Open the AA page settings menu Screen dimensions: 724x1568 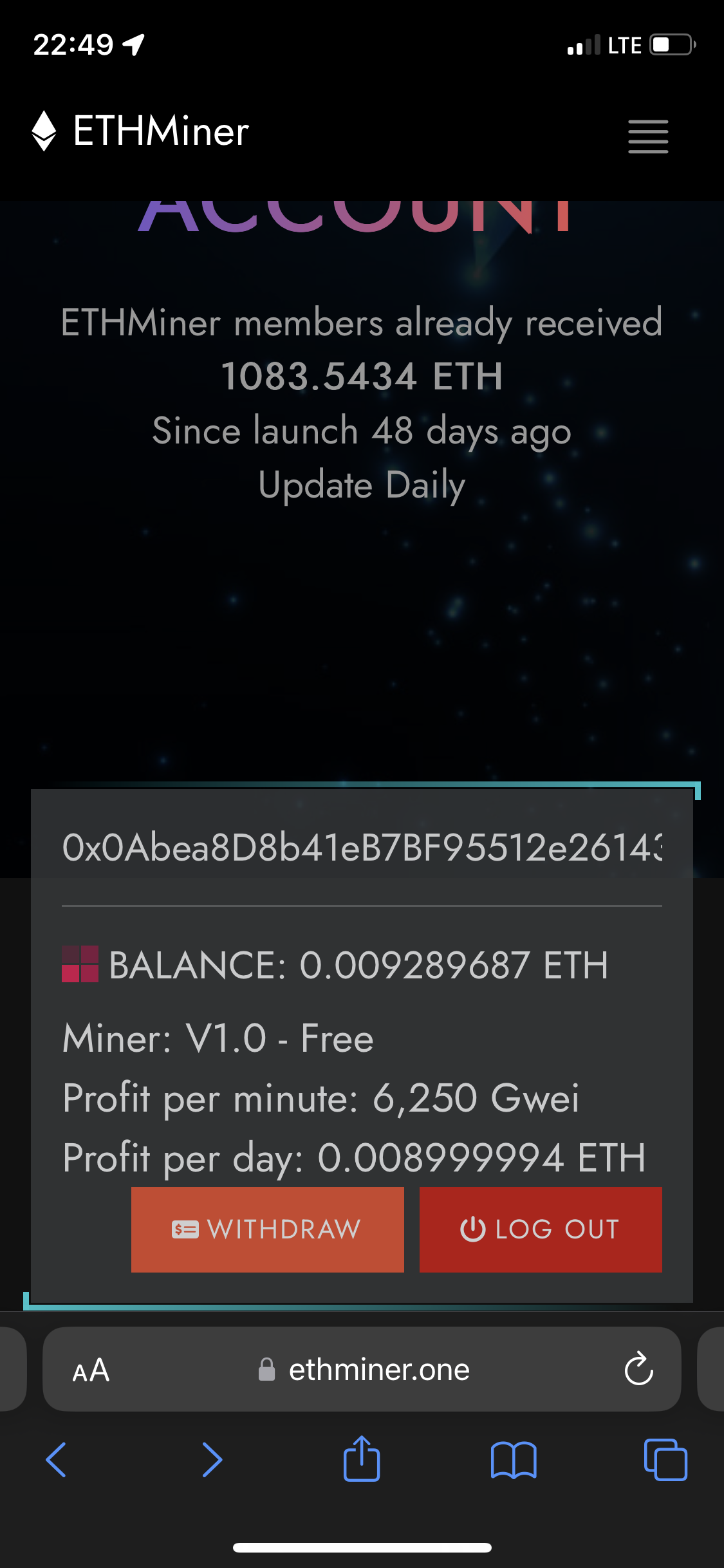point(91,1370)
